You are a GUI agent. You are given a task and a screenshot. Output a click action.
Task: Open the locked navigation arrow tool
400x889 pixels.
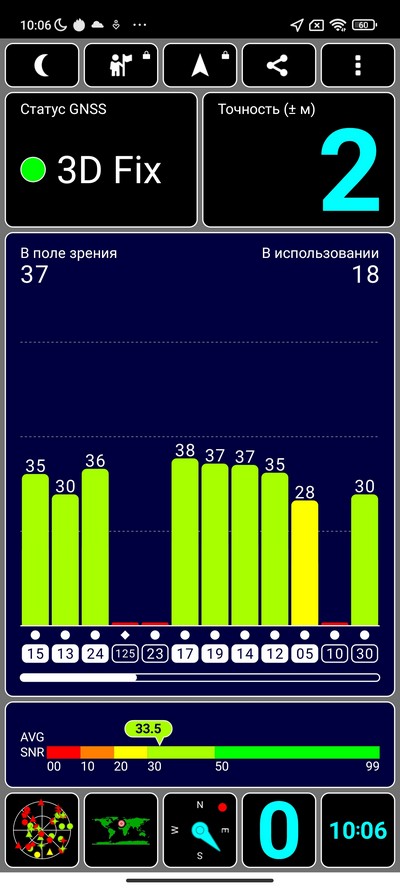200,65
